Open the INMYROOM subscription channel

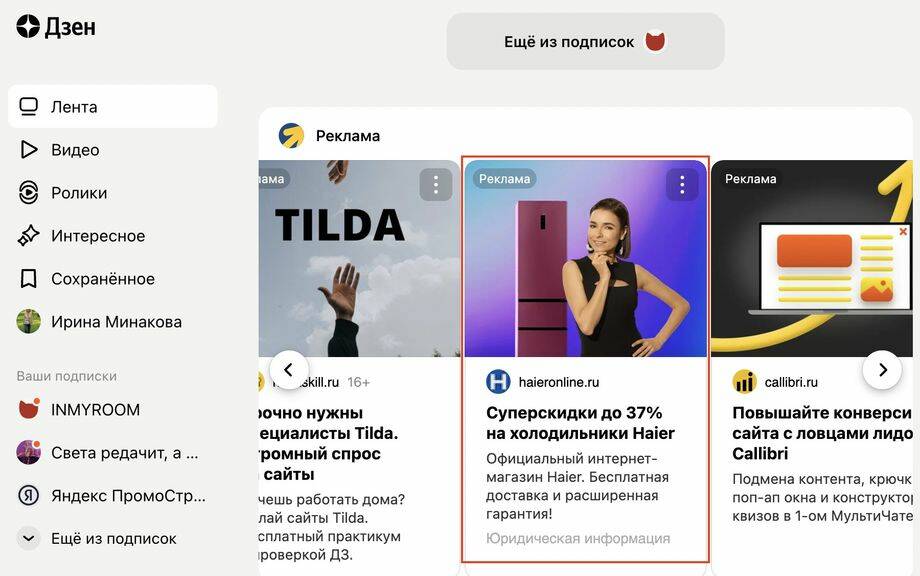(94, 410)
